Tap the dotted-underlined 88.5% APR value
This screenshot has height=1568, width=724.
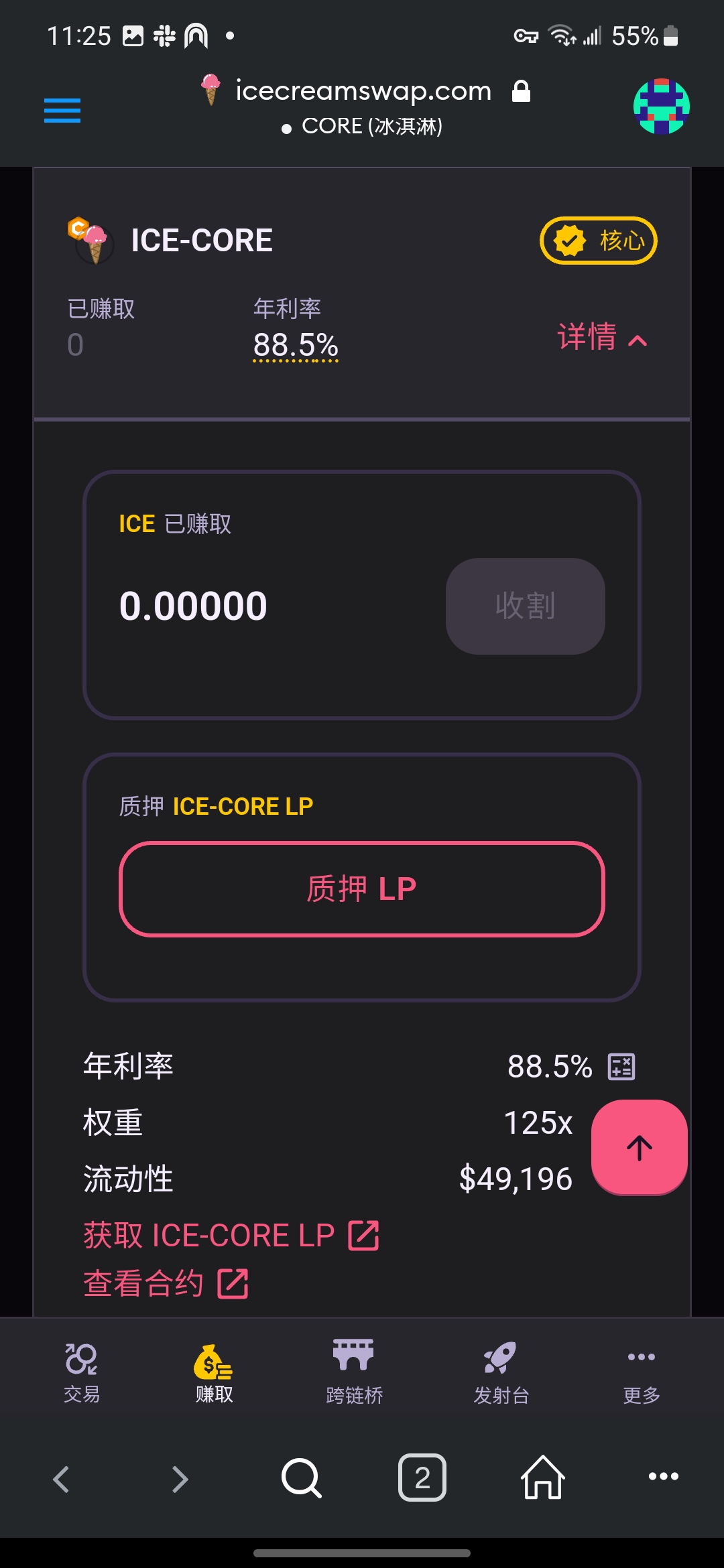295,346
